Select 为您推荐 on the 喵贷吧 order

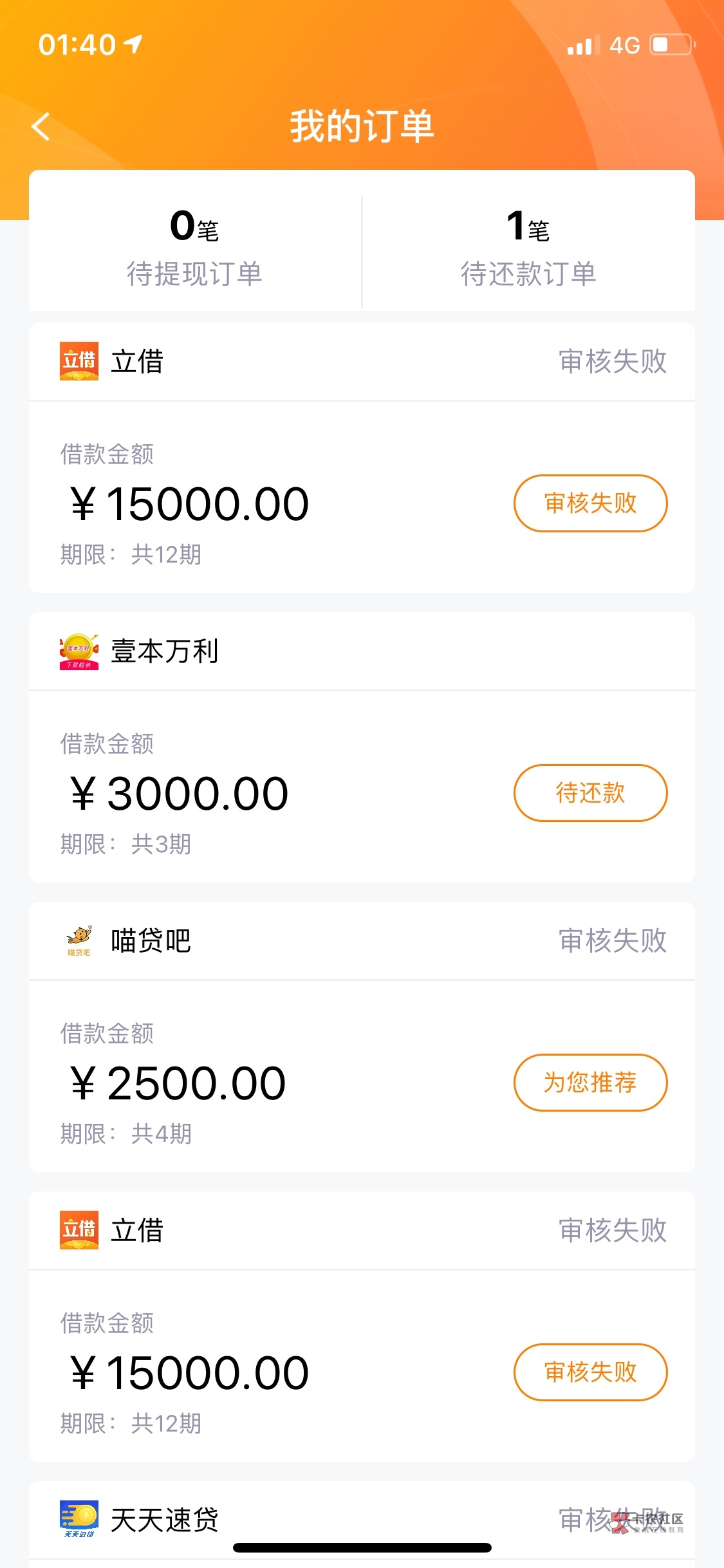point(590,1083)
